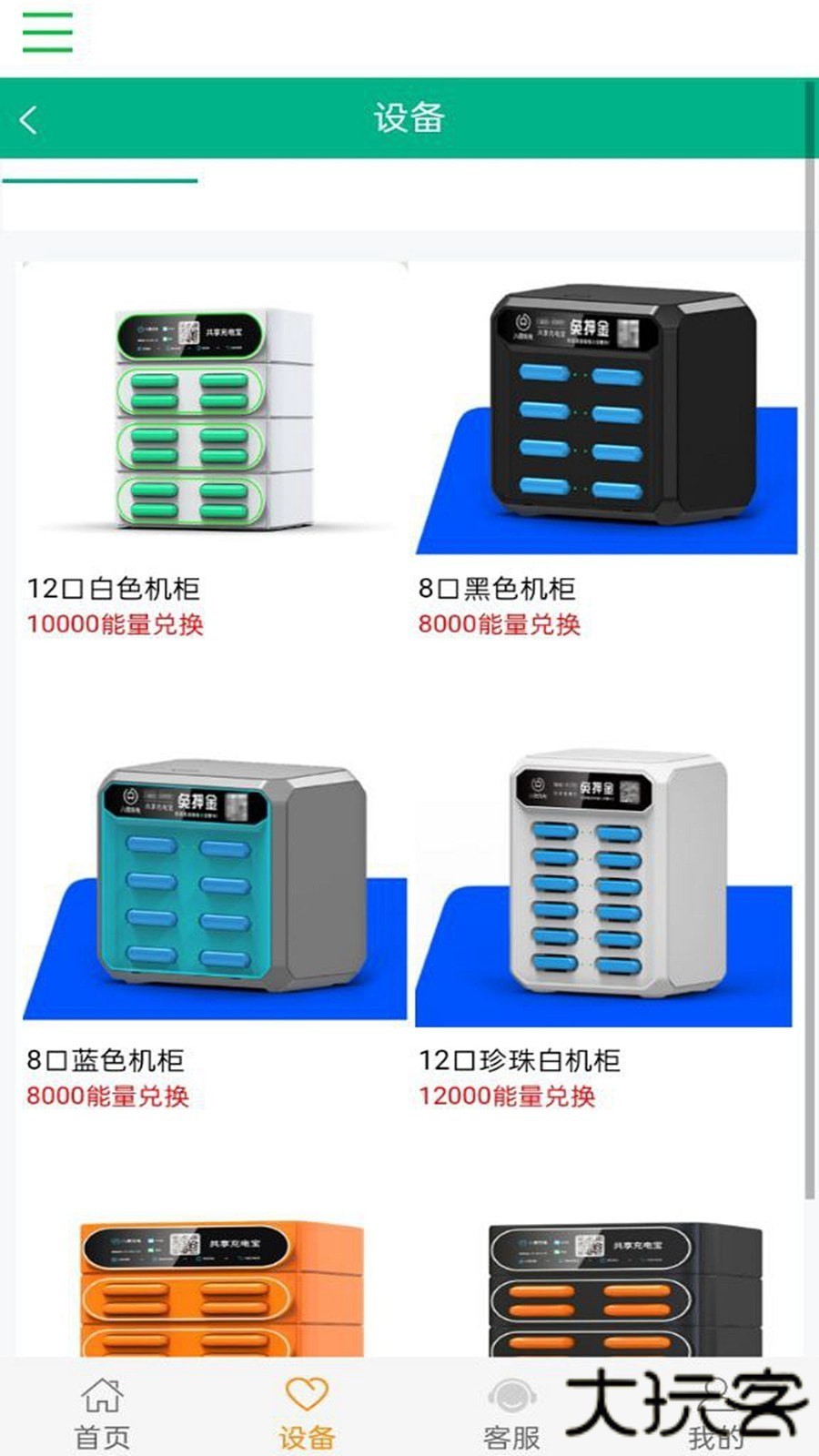Go back using the header arrow

pos(29,119)
